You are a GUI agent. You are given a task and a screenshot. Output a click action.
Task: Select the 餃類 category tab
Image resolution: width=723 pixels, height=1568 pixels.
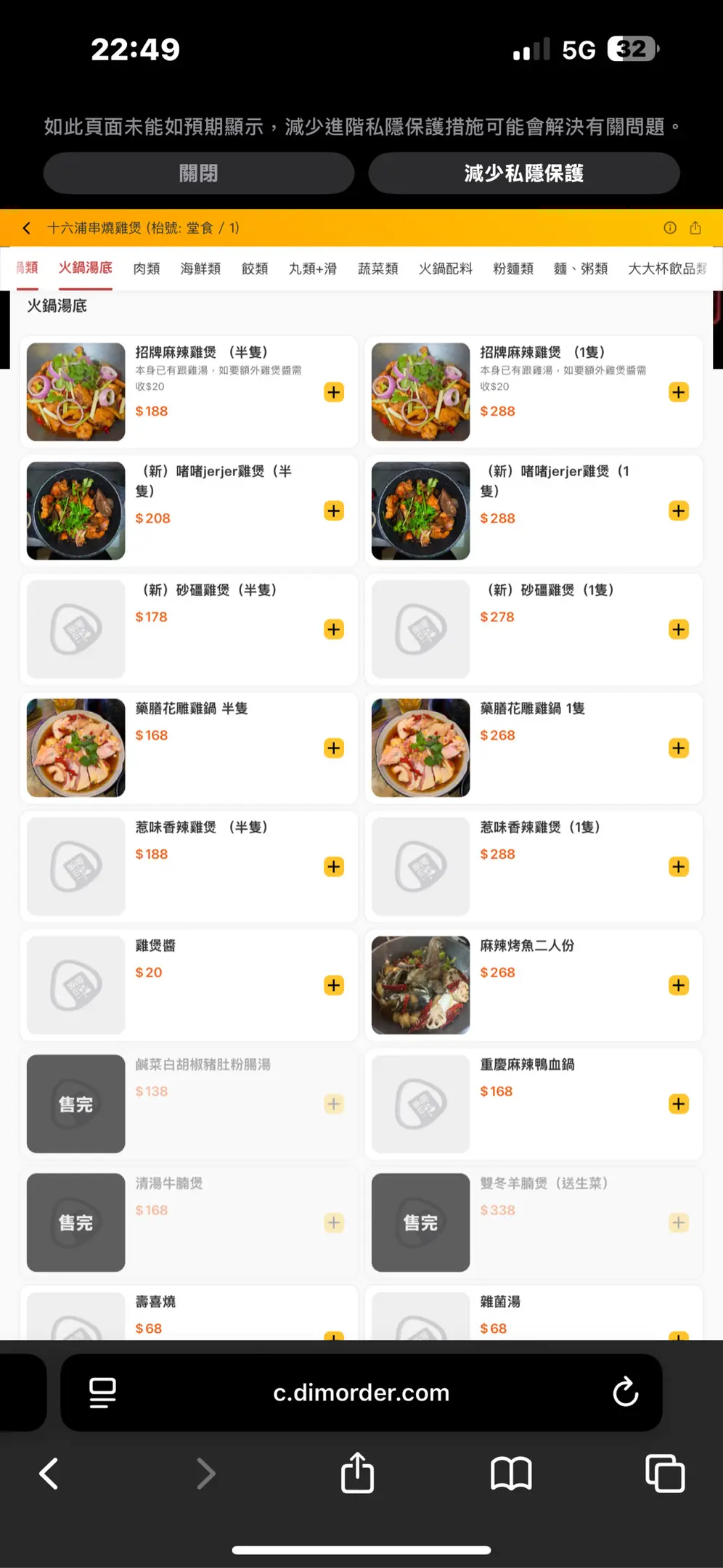255,269
